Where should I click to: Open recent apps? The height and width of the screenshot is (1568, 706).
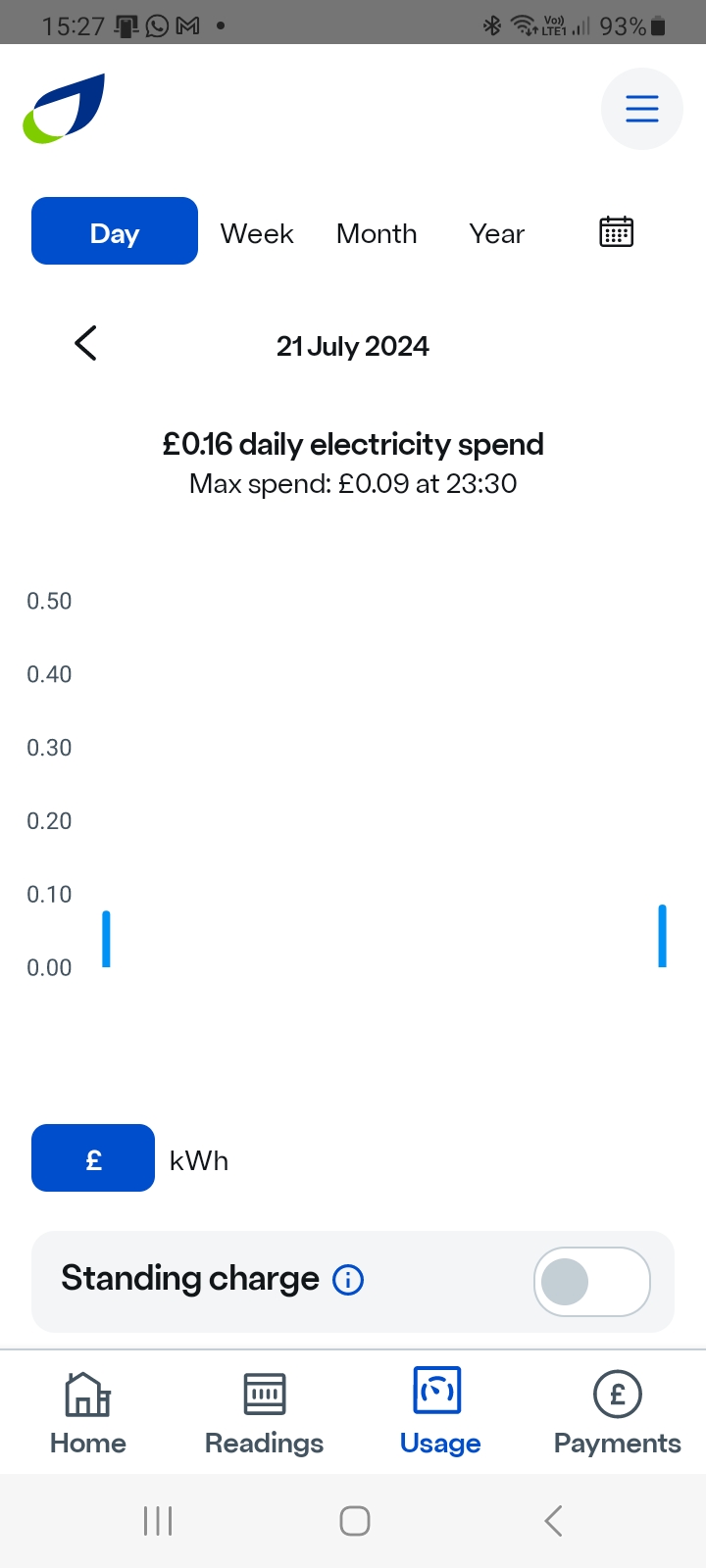click(158, 1521)
